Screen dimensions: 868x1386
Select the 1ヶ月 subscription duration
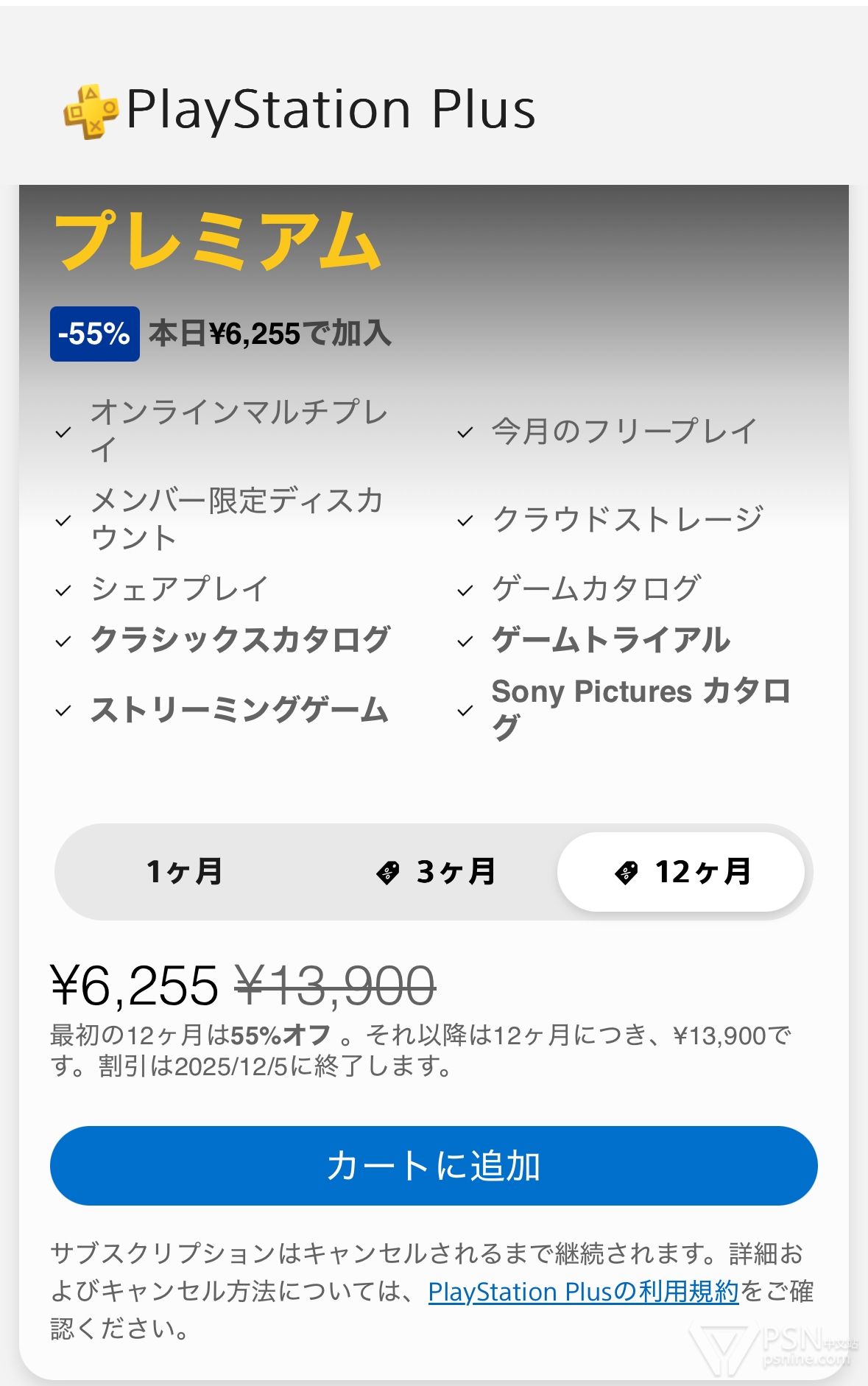pyautogui.click(x=184, y=872)
